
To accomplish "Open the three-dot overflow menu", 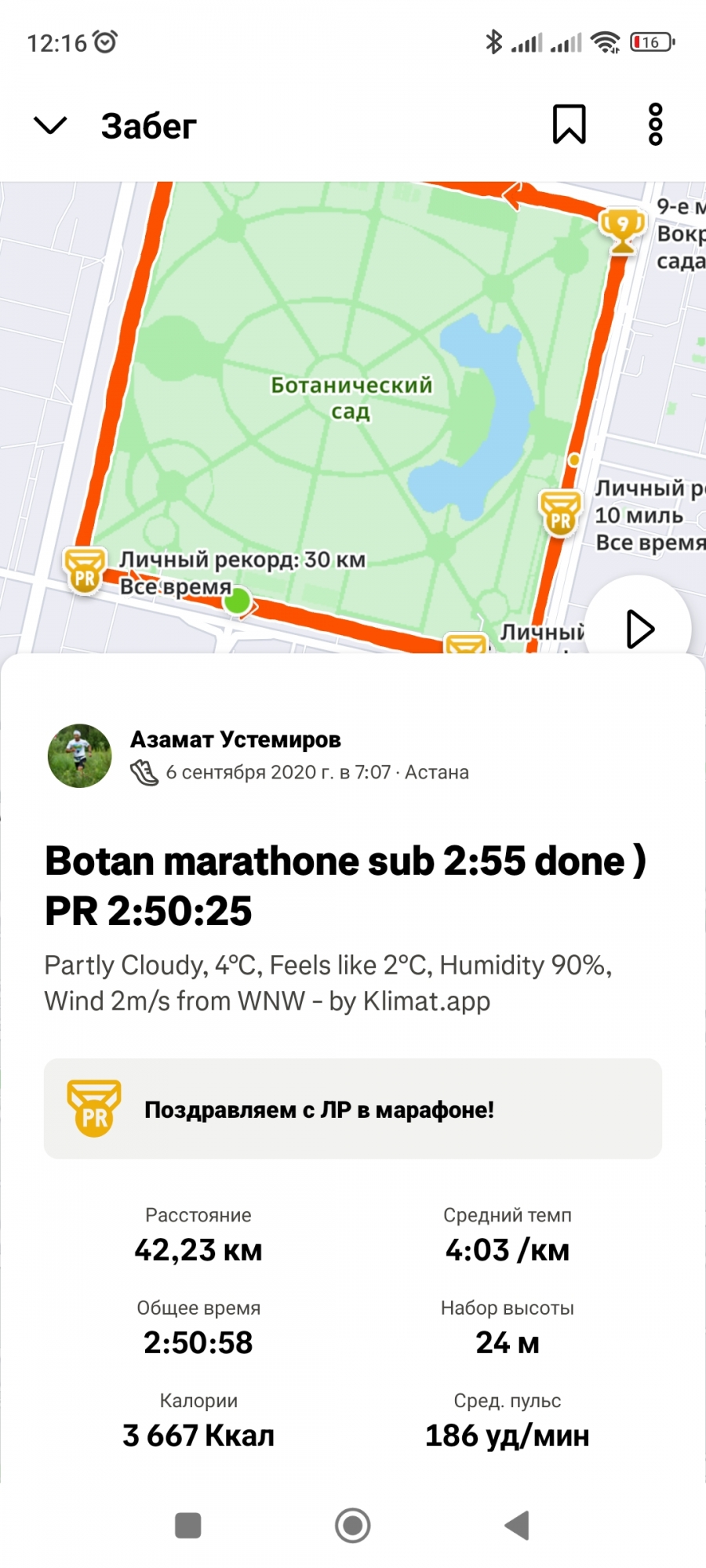I will [x=656, y=125].
